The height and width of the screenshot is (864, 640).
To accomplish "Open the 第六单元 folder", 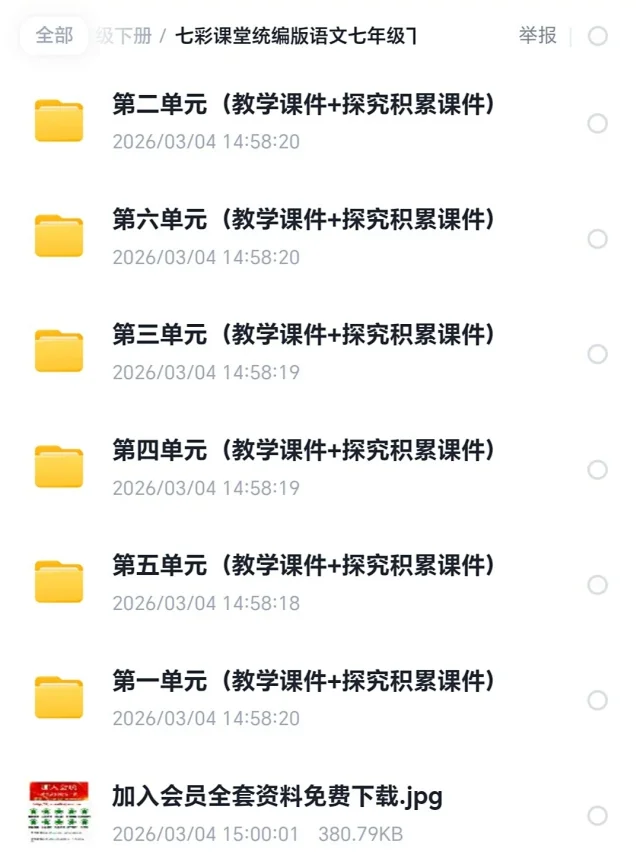I will coord(303,220).
